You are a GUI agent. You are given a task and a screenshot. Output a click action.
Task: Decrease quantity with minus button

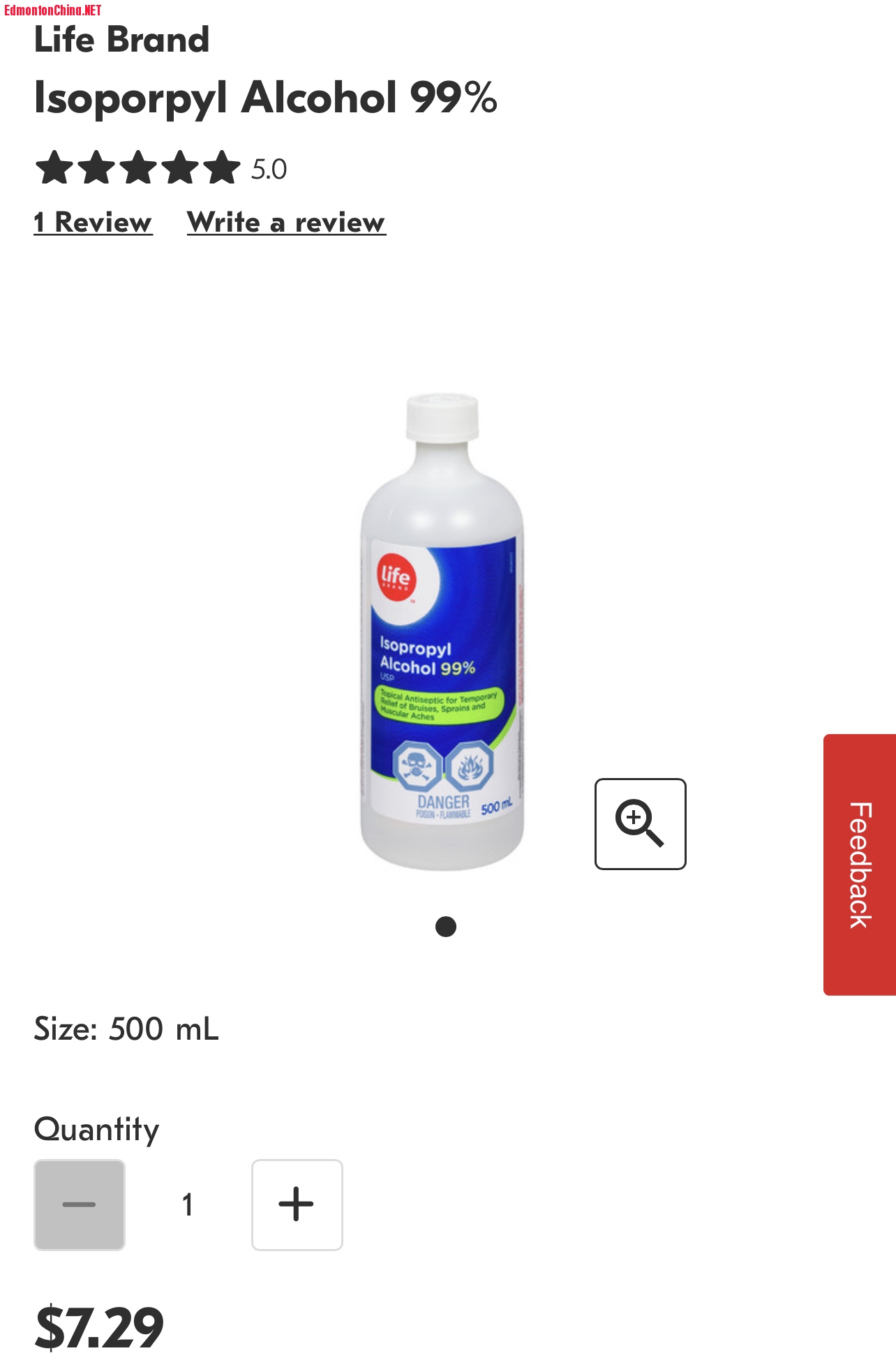pos(80,1204)
